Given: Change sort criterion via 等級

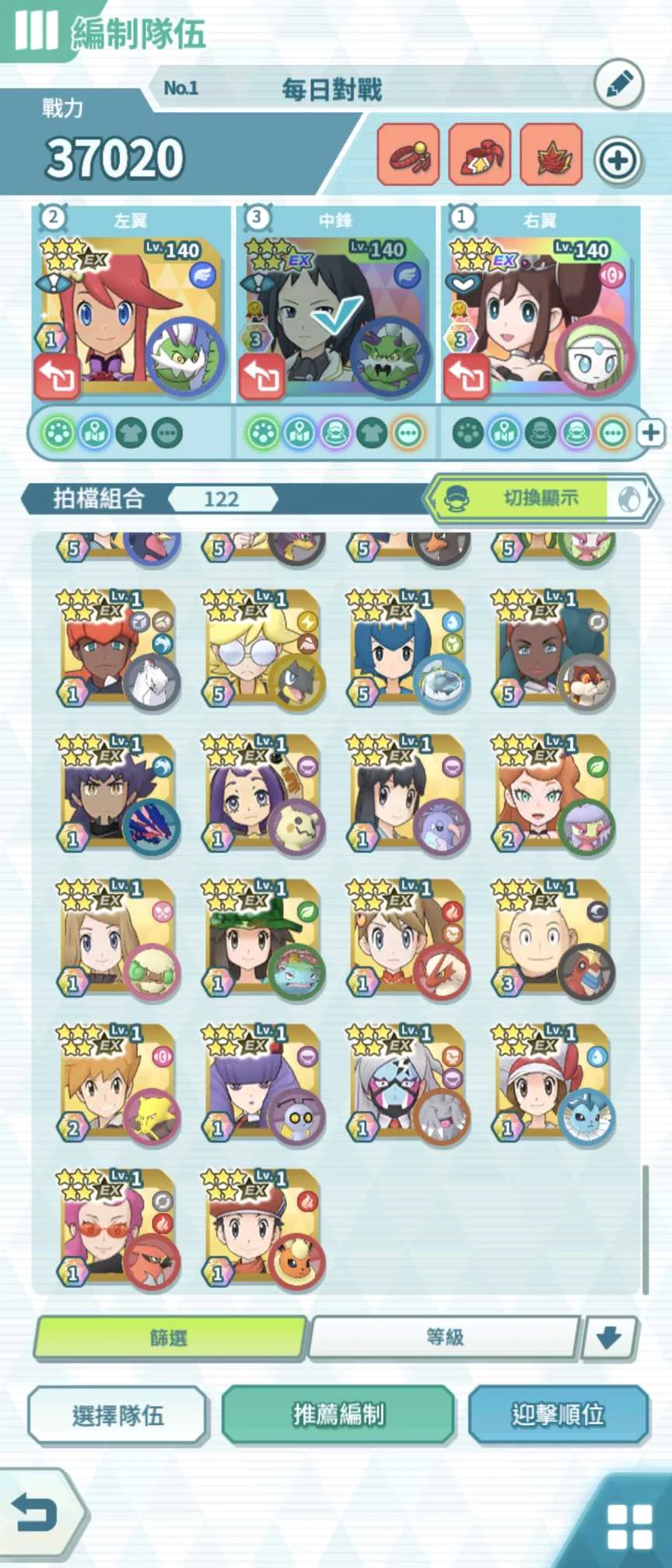Looking at the screenshot, I should (x=444, y=1337).
